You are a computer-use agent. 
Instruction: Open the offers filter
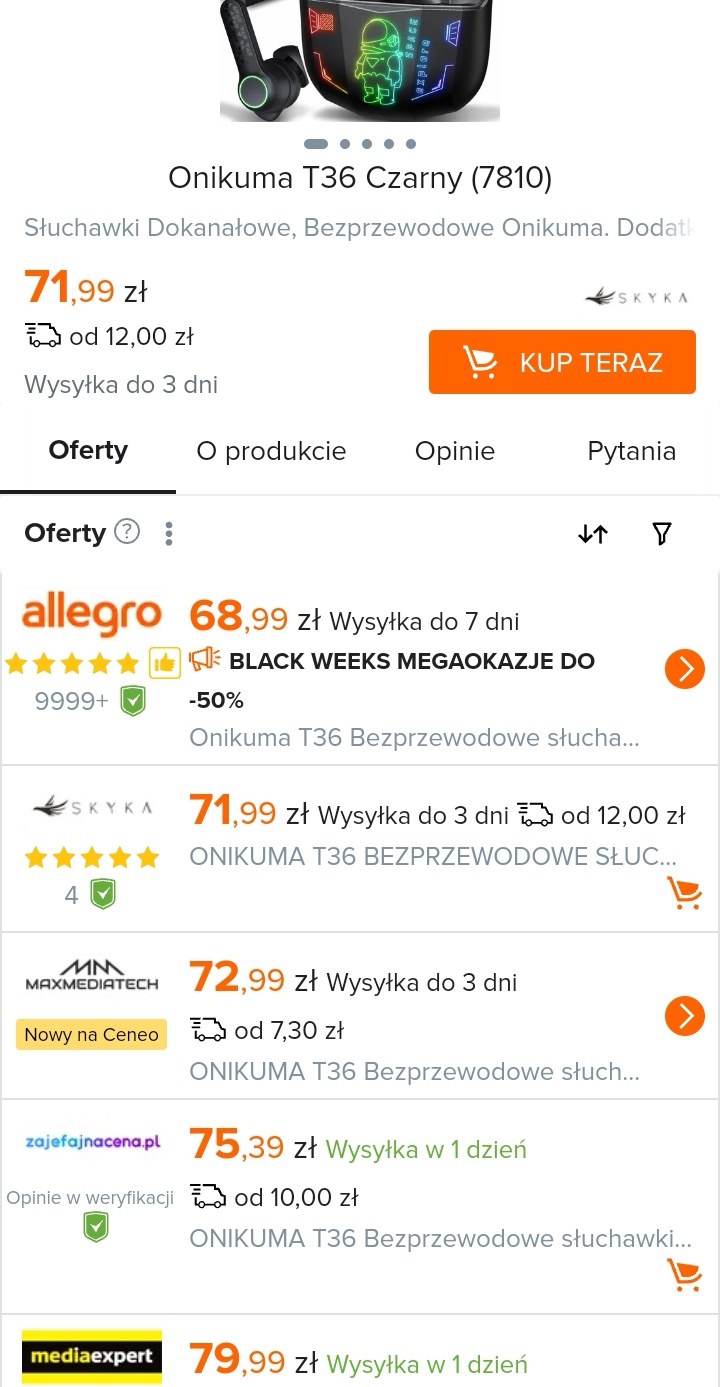click(661, 534)
